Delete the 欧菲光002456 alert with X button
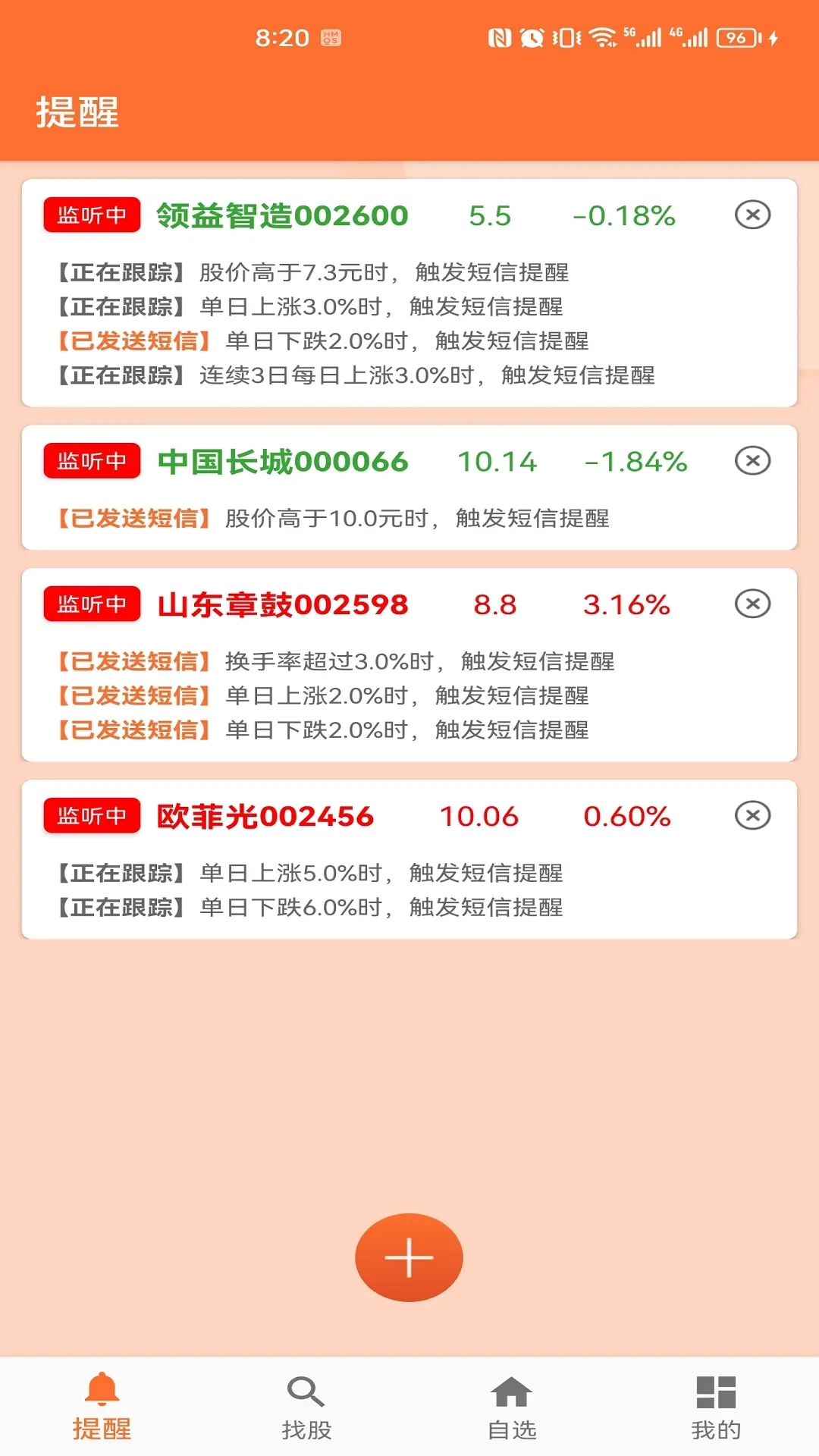 752,815
